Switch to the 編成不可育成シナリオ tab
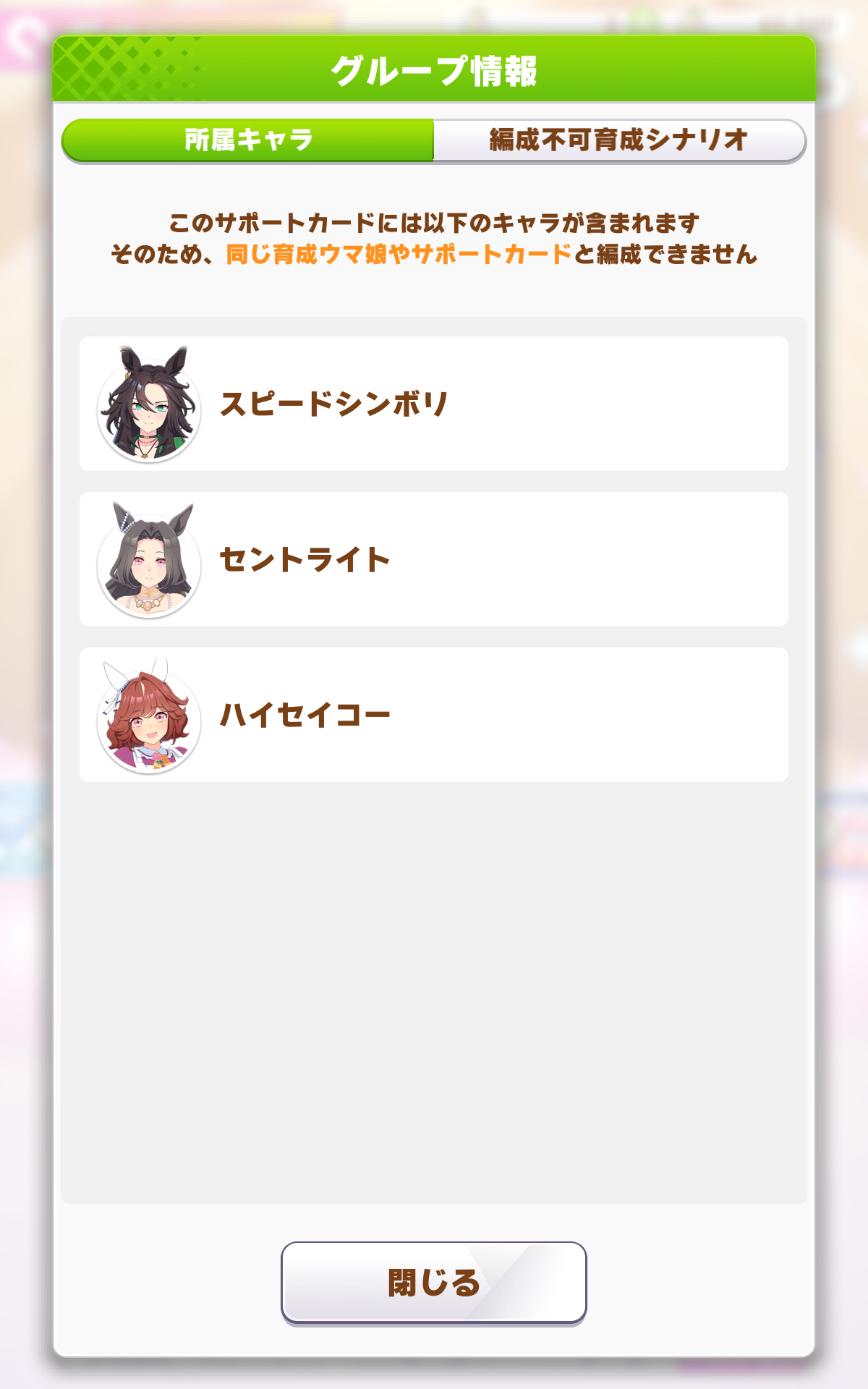868x1389 pixels. pos(618,140)
